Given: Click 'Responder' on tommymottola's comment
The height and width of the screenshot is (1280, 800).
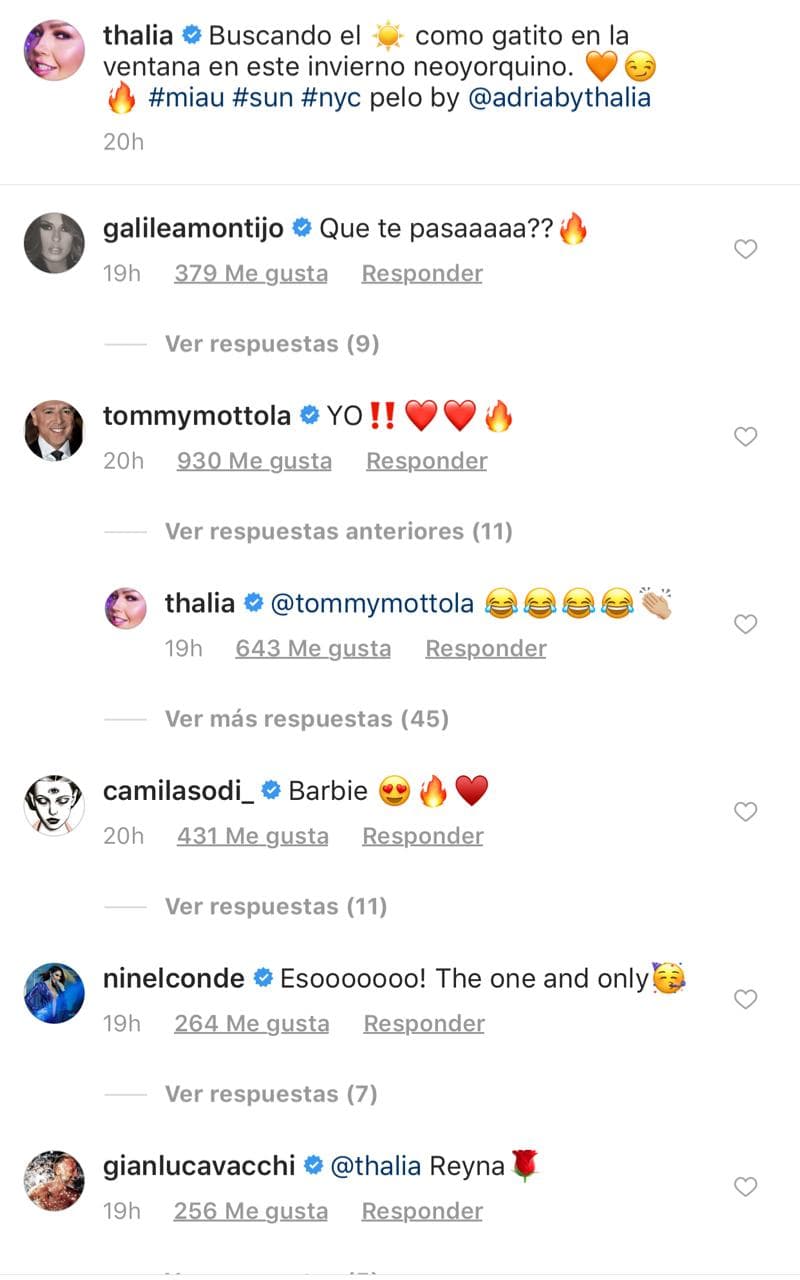Looking at the screenshot, I should 426,461.
